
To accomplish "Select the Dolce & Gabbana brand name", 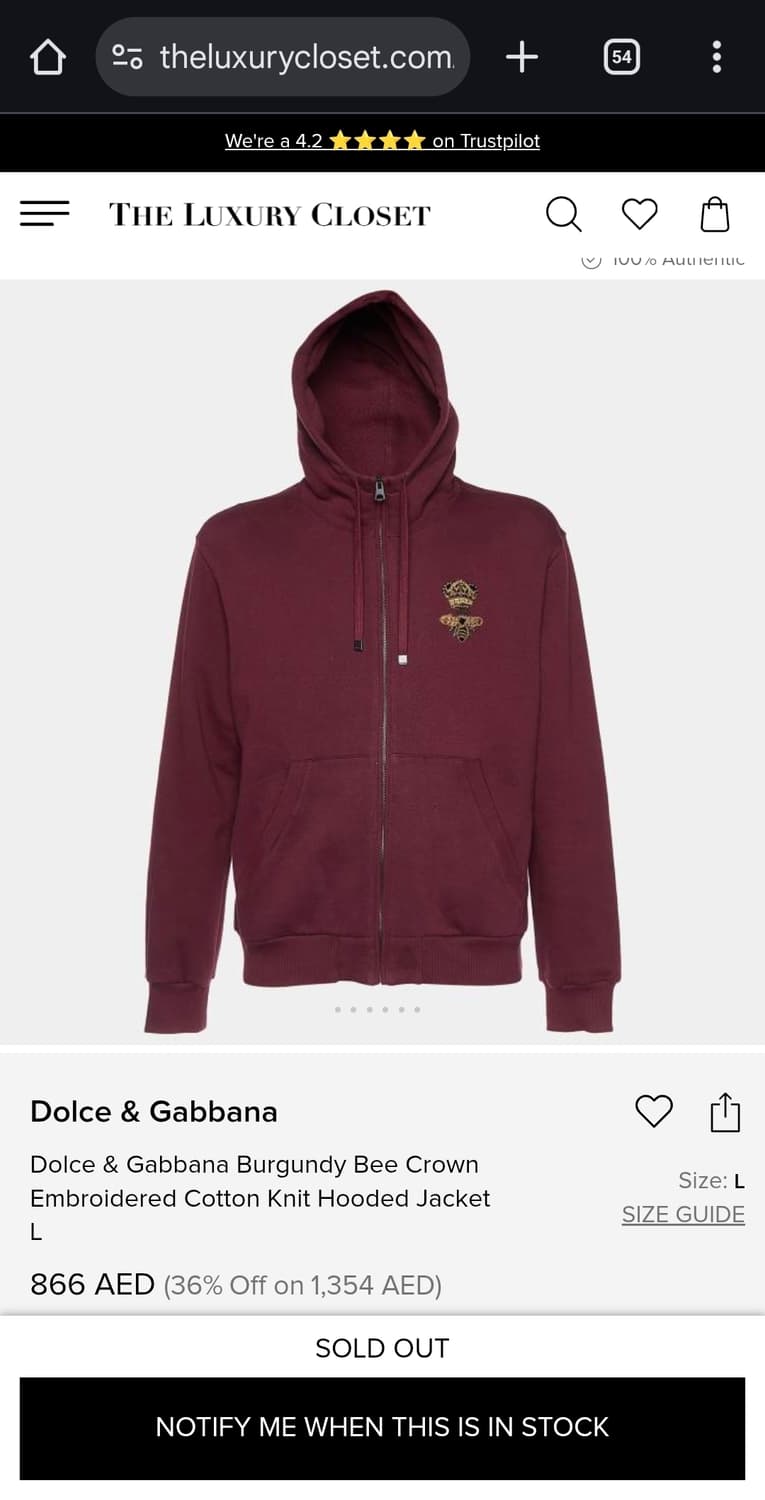I will [153, 1111].
